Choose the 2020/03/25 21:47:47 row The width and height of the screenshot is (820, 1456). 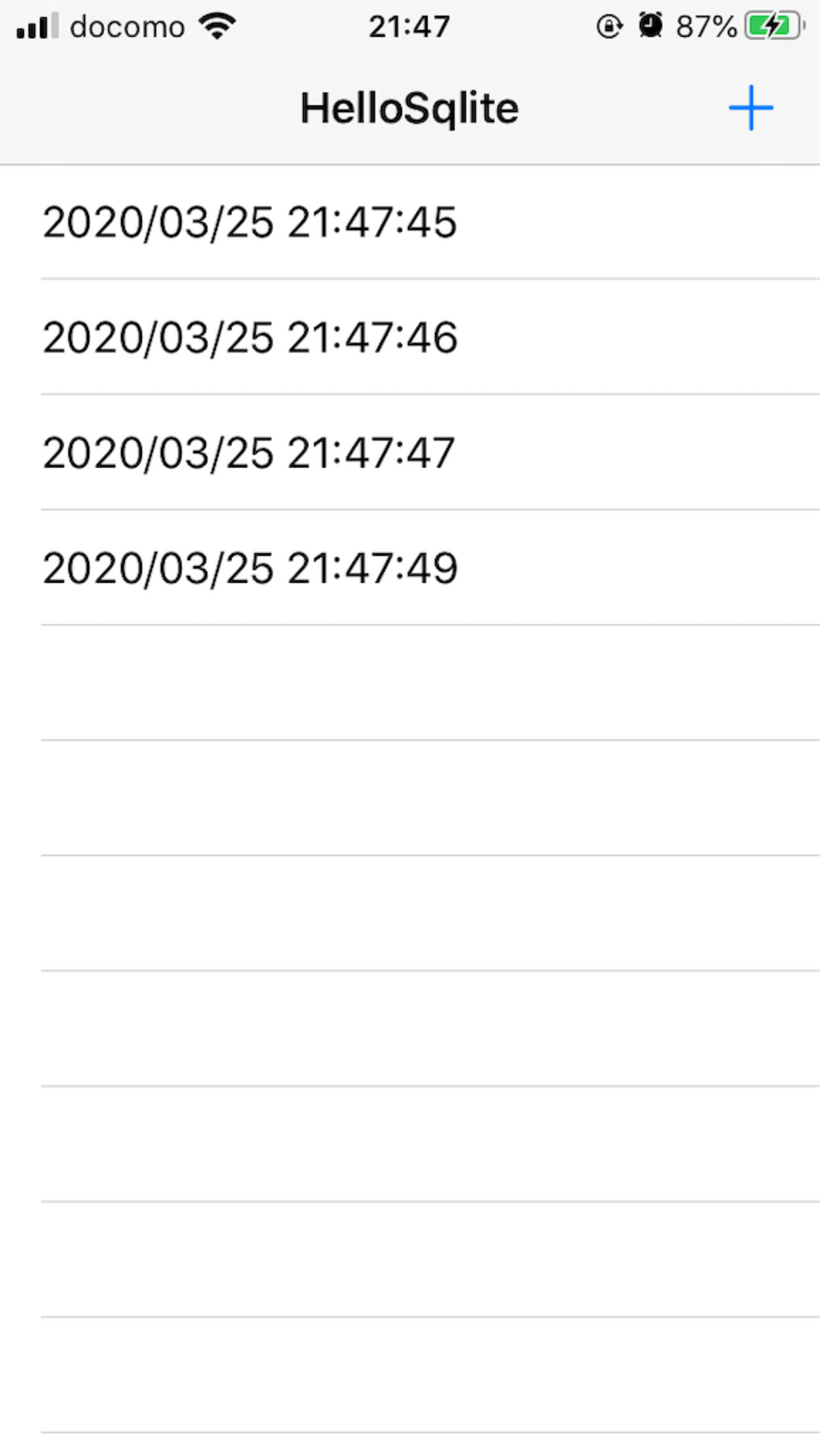coord(410,453)
